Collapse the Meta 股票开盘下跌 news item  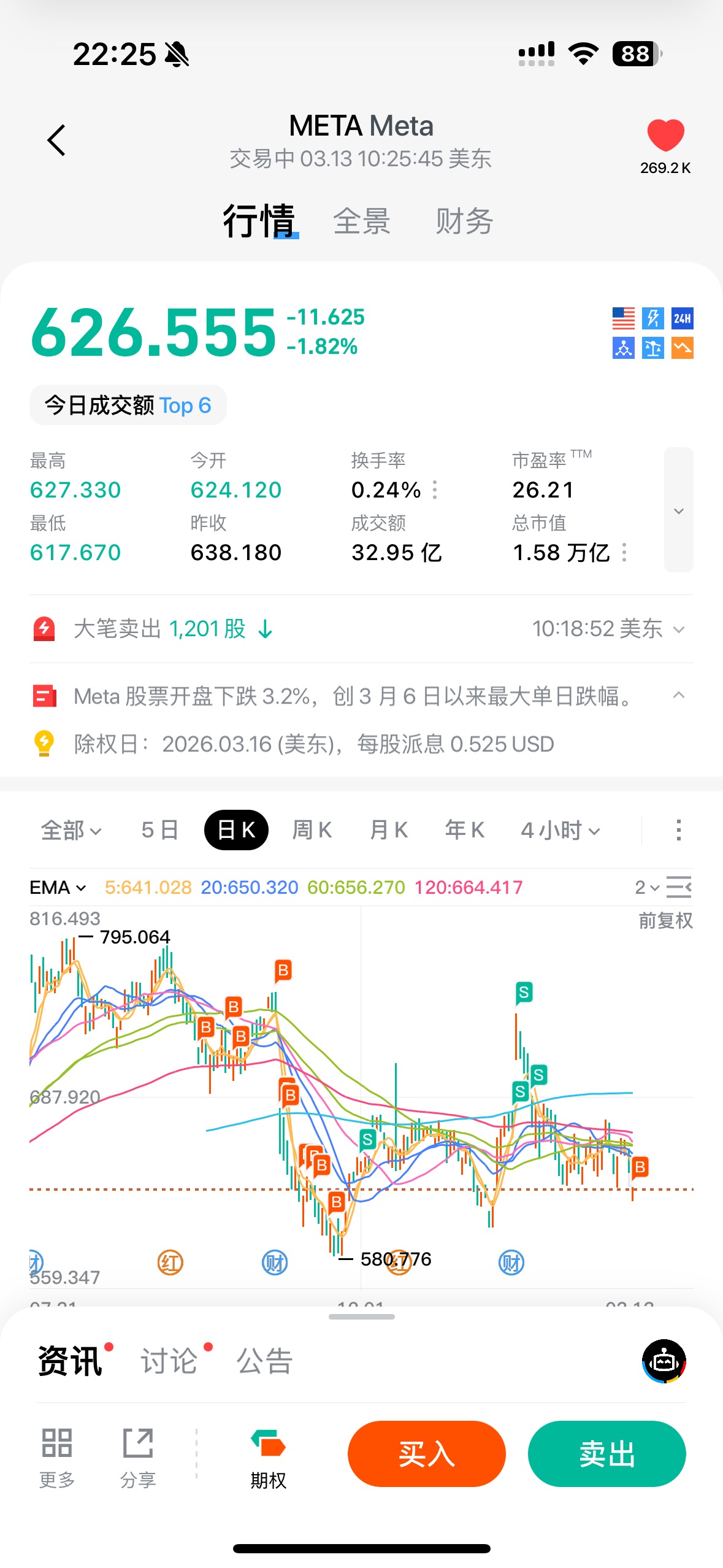pyautogui.click(x=678, y=696)
